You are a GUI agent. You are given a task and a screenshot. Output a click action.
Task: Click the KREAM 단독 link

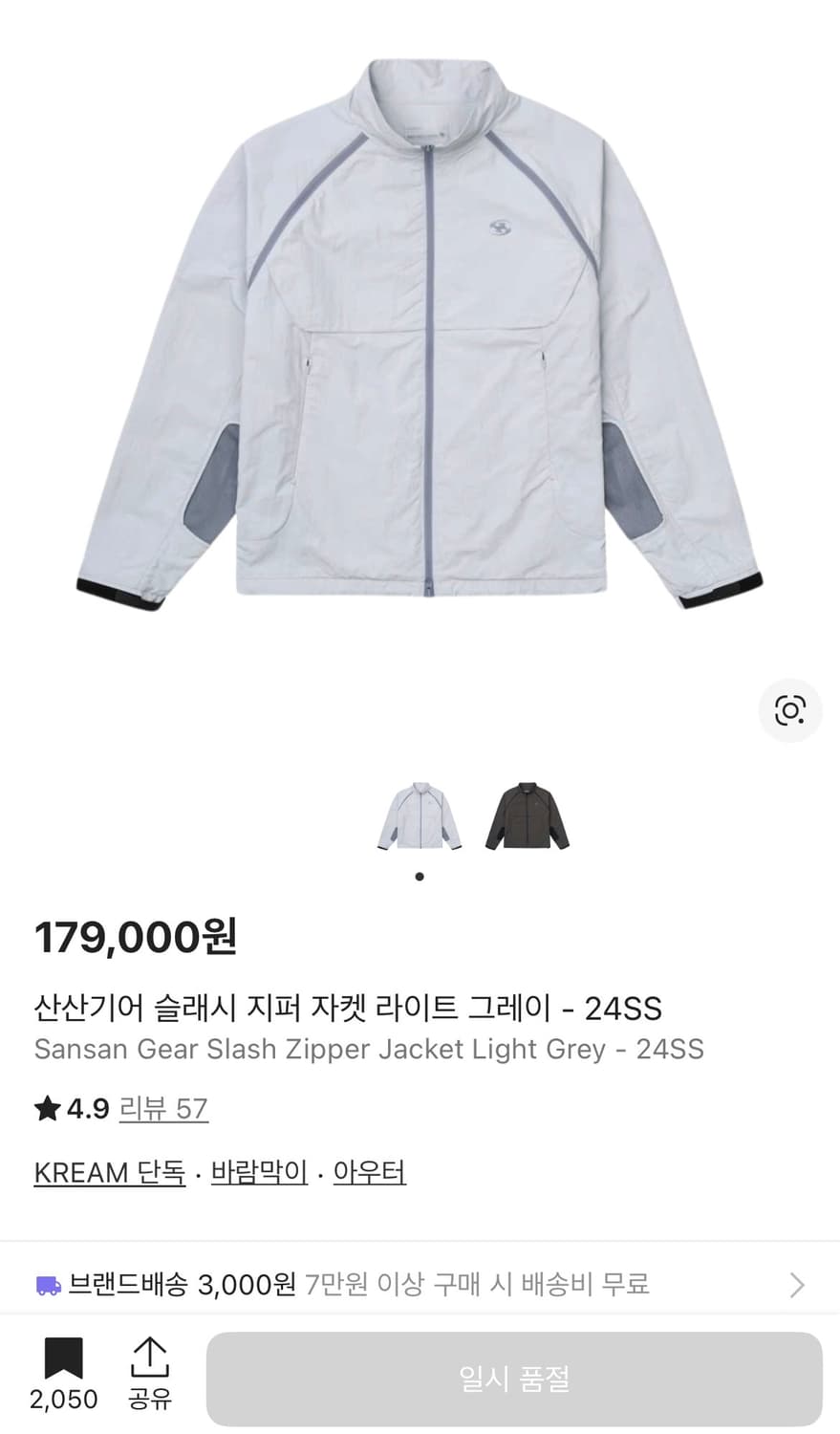click(109, 1172)
